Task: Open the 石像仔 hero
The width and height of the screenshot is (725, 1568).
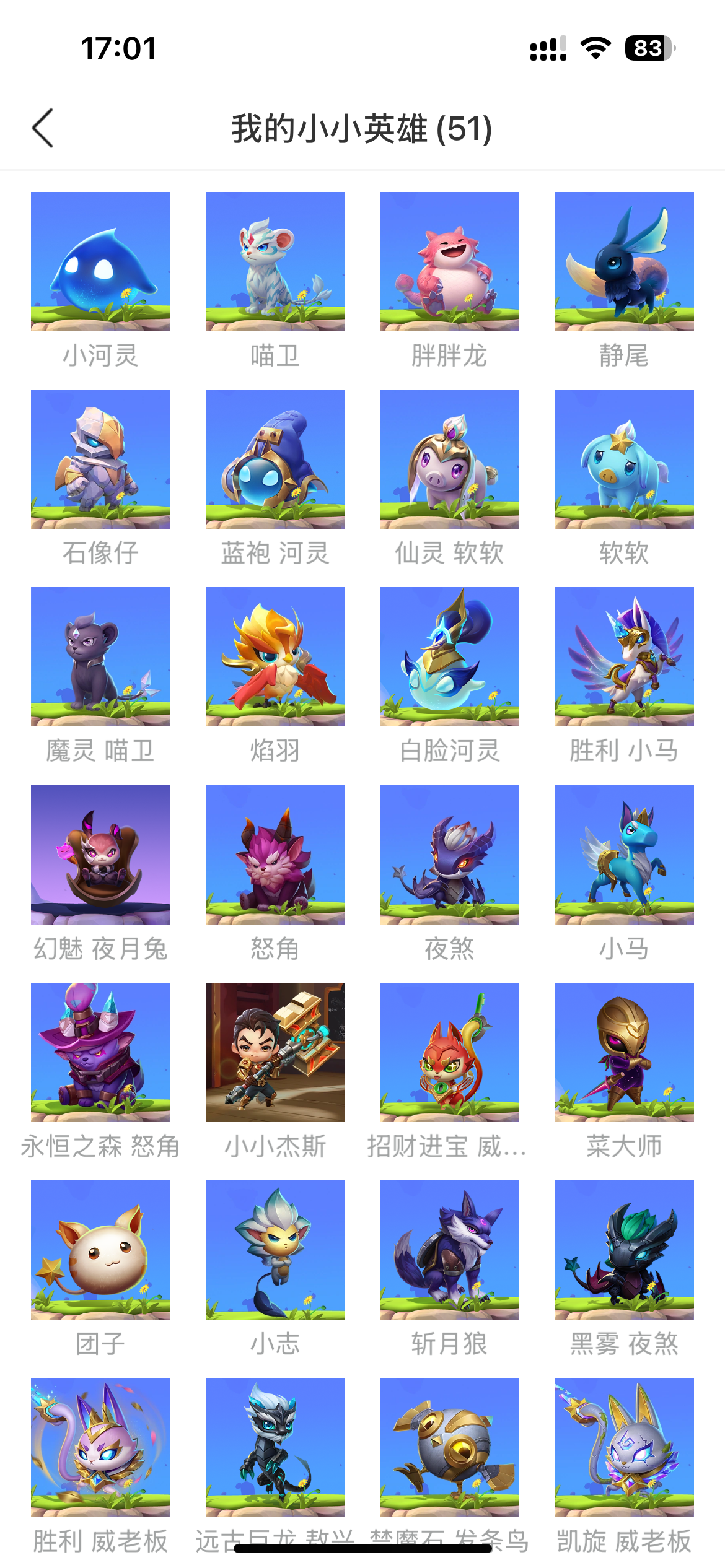Action: pos(100,459)
